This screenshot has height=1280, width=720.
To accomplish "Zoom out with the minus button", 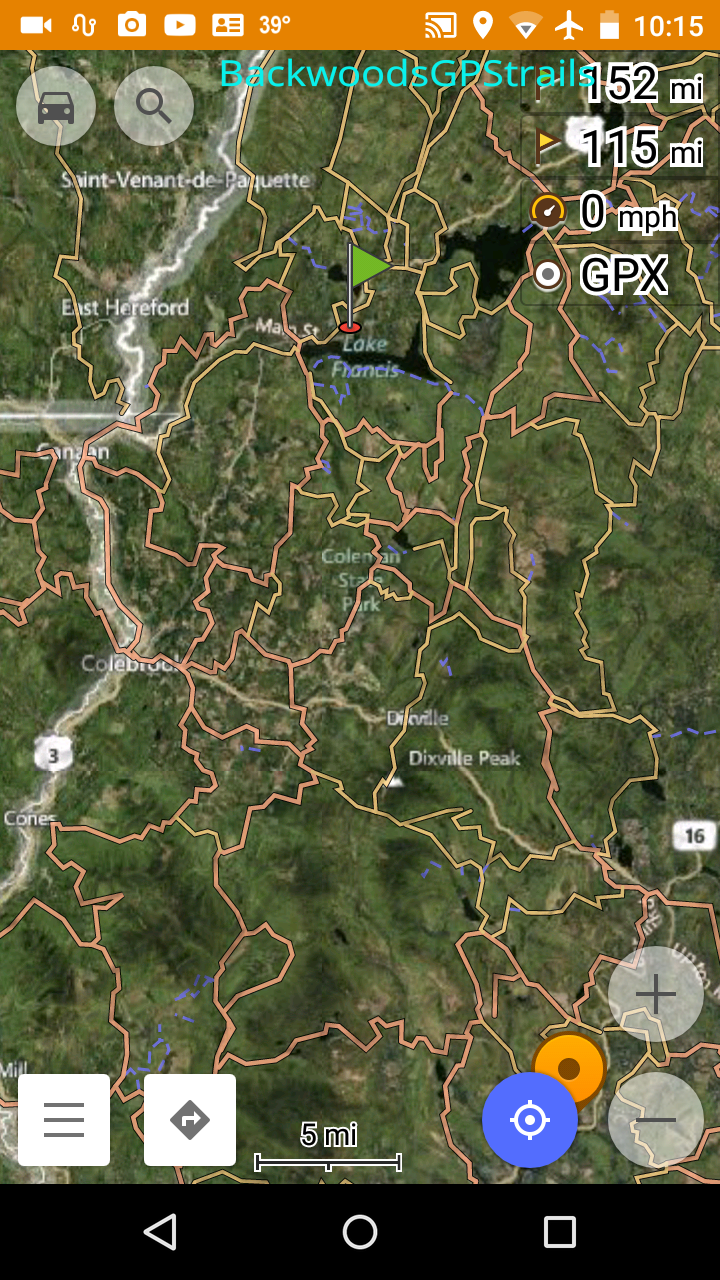I will 656,1120.
